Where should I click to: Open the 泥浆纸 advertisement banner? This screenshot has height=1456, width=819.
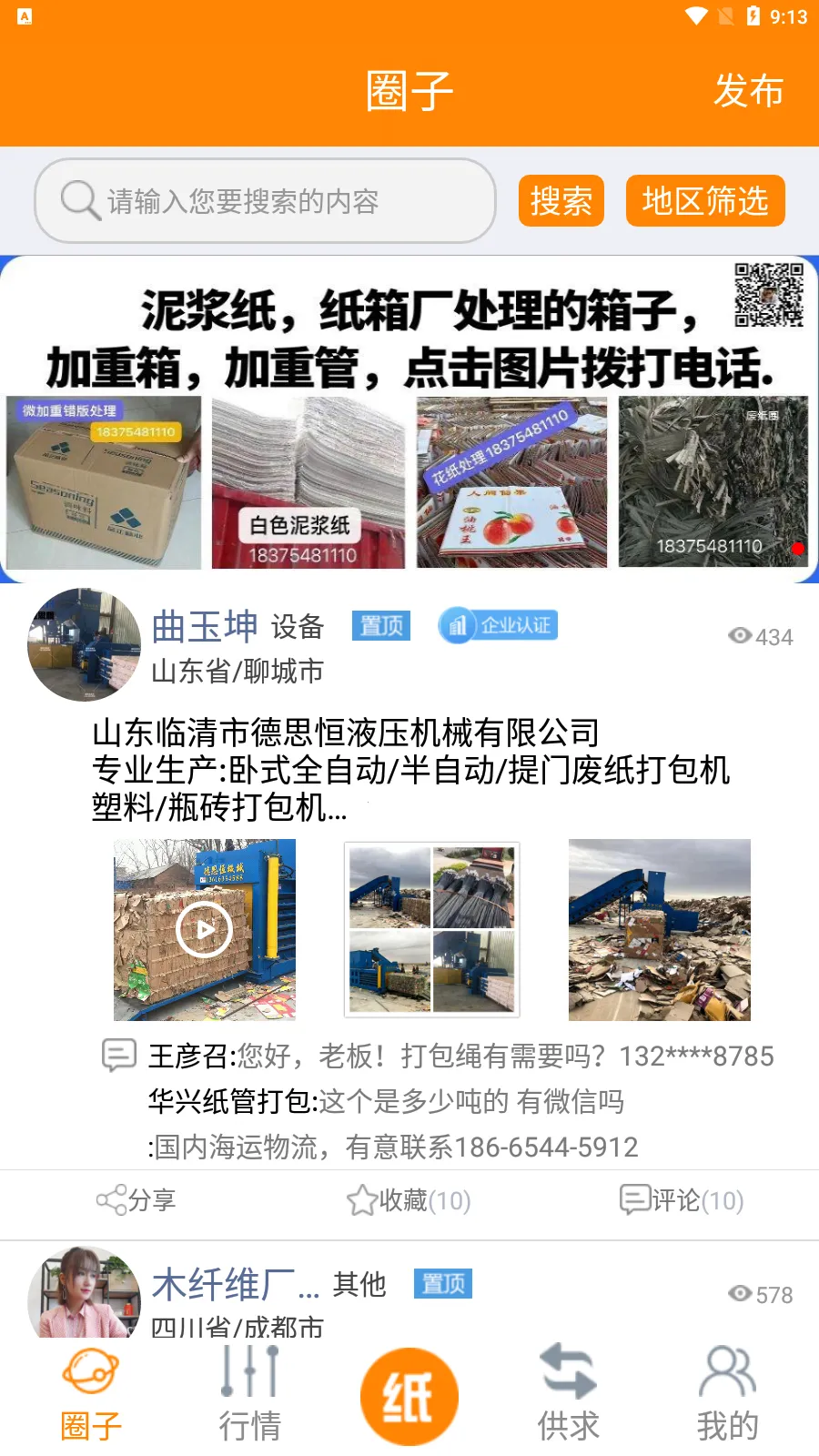(409, 419)
